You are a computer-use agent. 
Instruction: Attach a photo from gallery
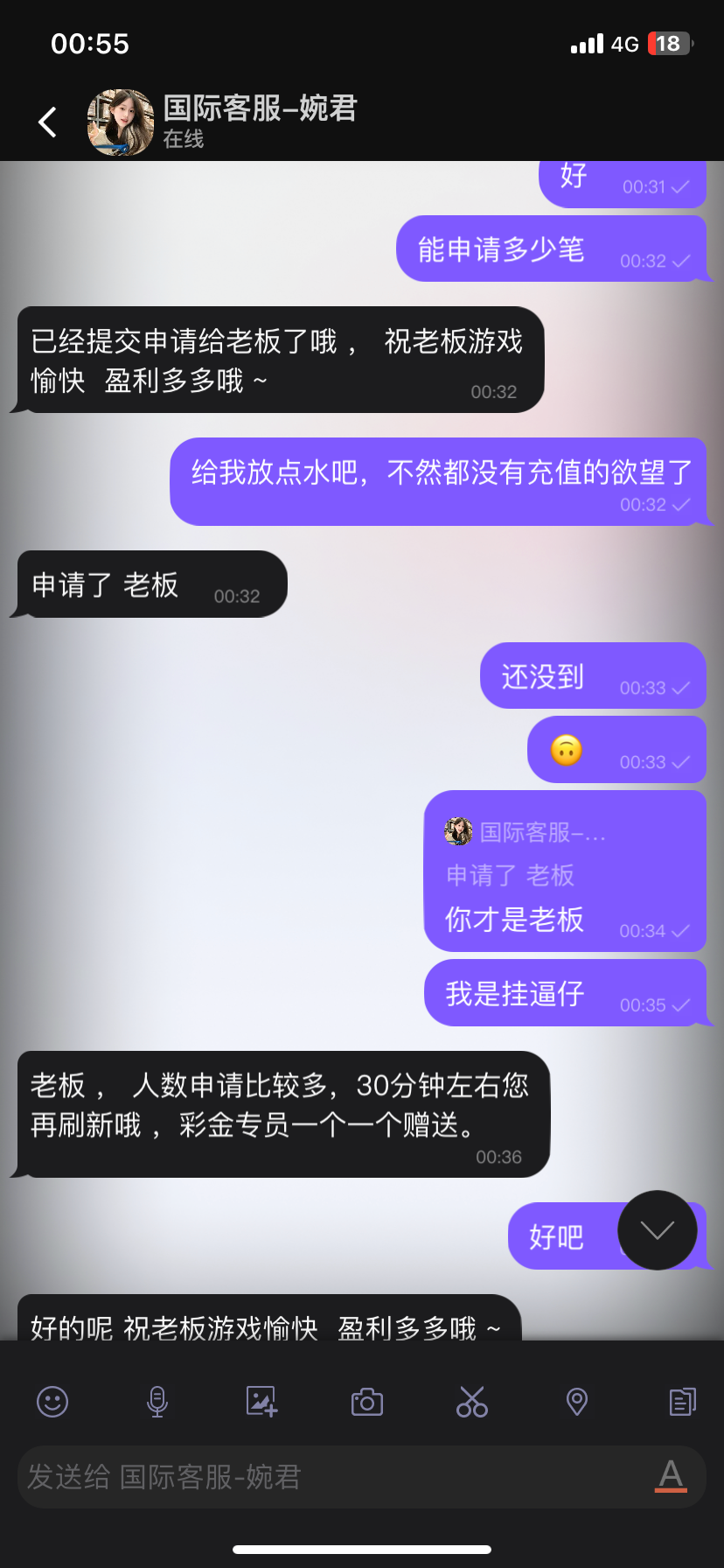(x=261, y=1402)
